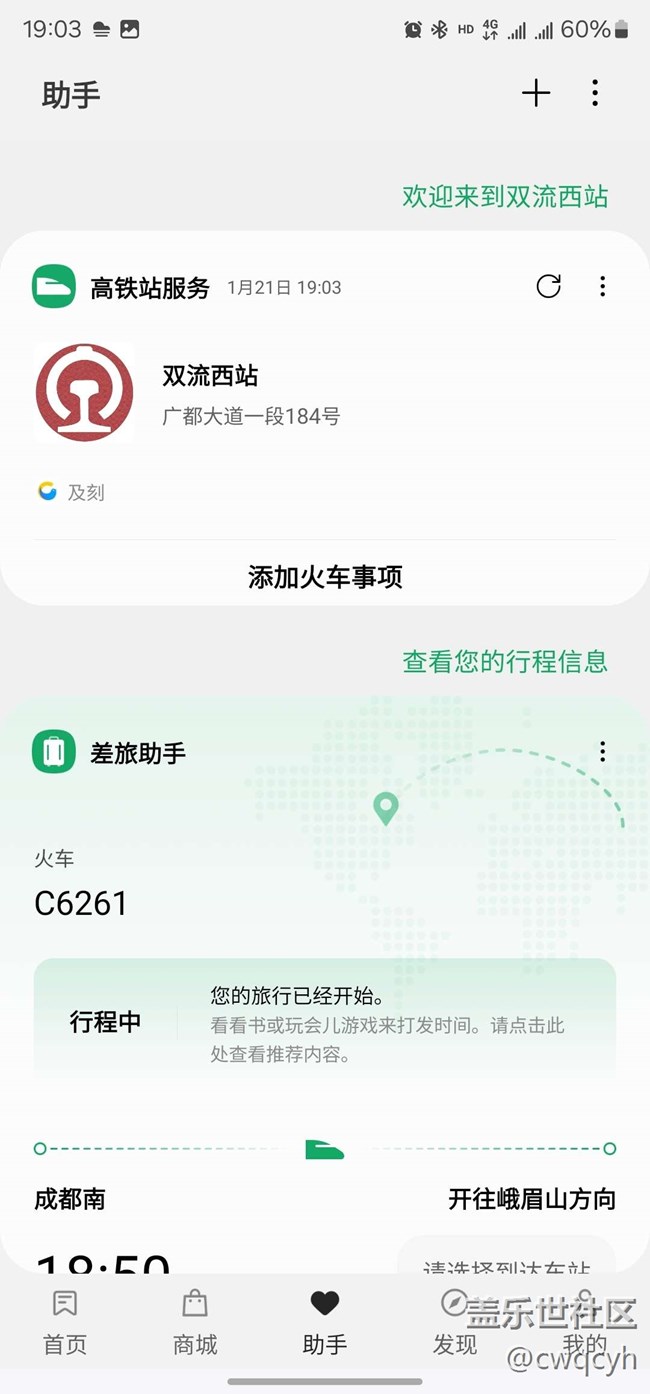This screenshot has width=650, height=1394.
Task: Refresh the 高铁站服务 card
Action: point(549,287)
